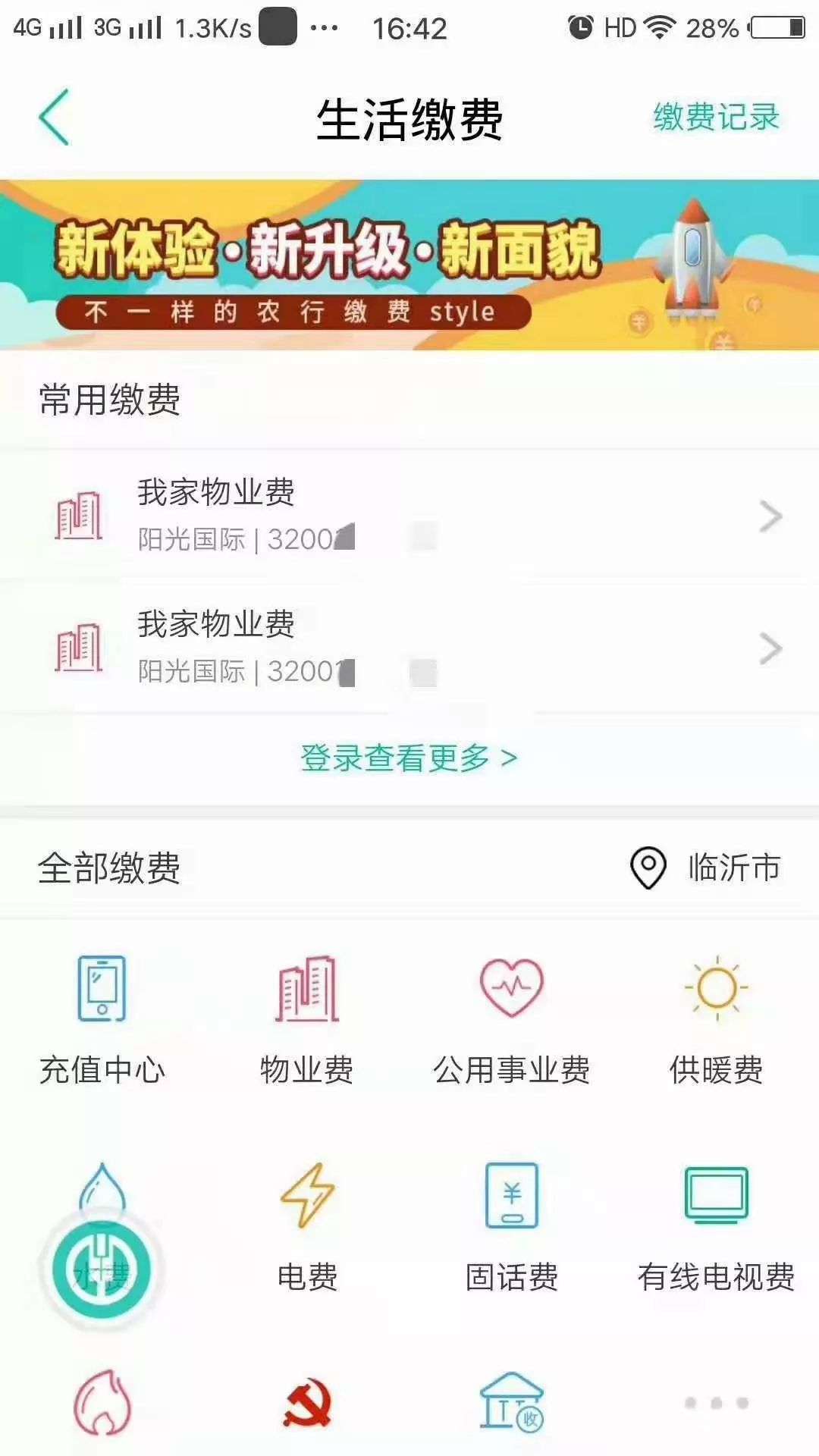
Task: Open the 新体验 promotional banner
Action: pyautogui.click(x=409, y=265)
